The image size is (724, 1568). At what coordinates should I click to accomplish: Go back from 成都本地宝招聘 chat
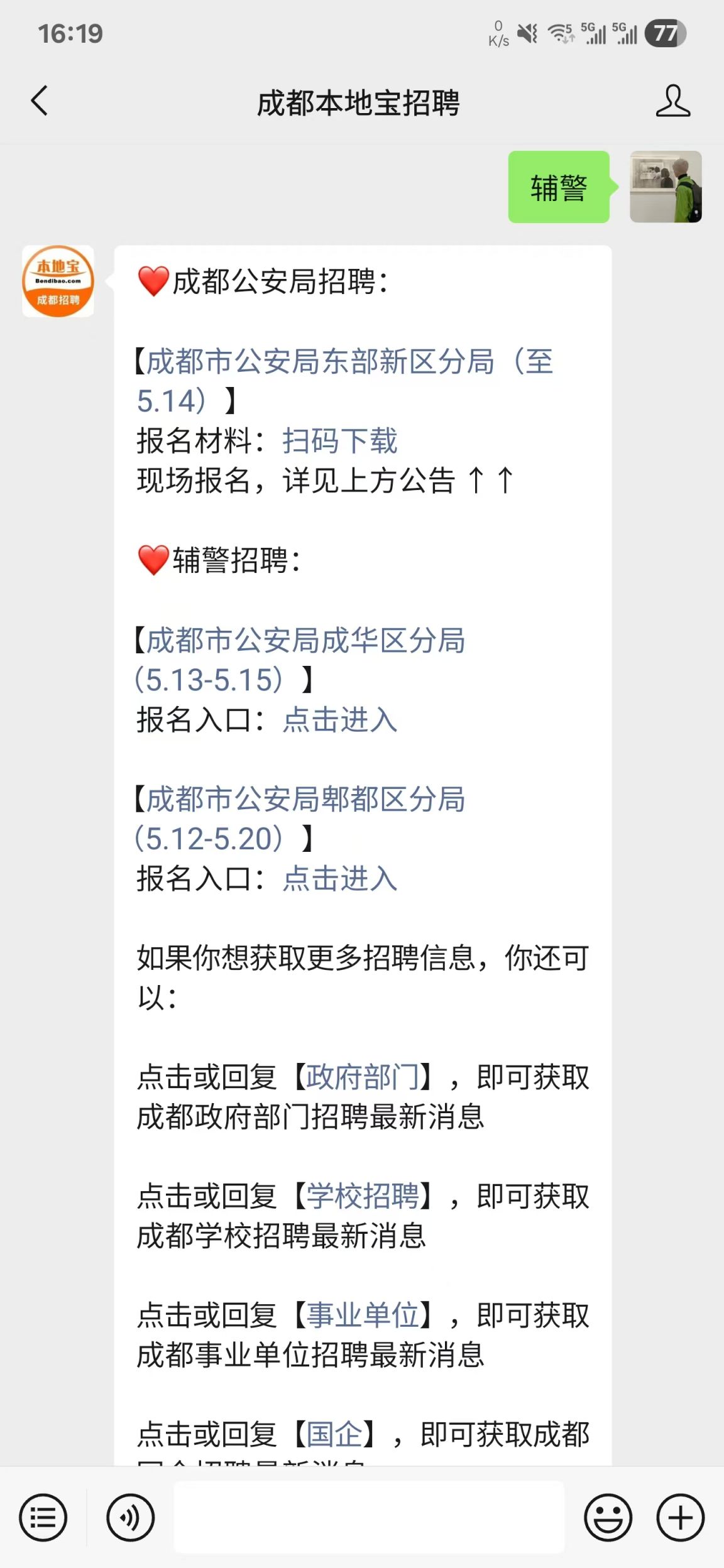tap(39, 101)
